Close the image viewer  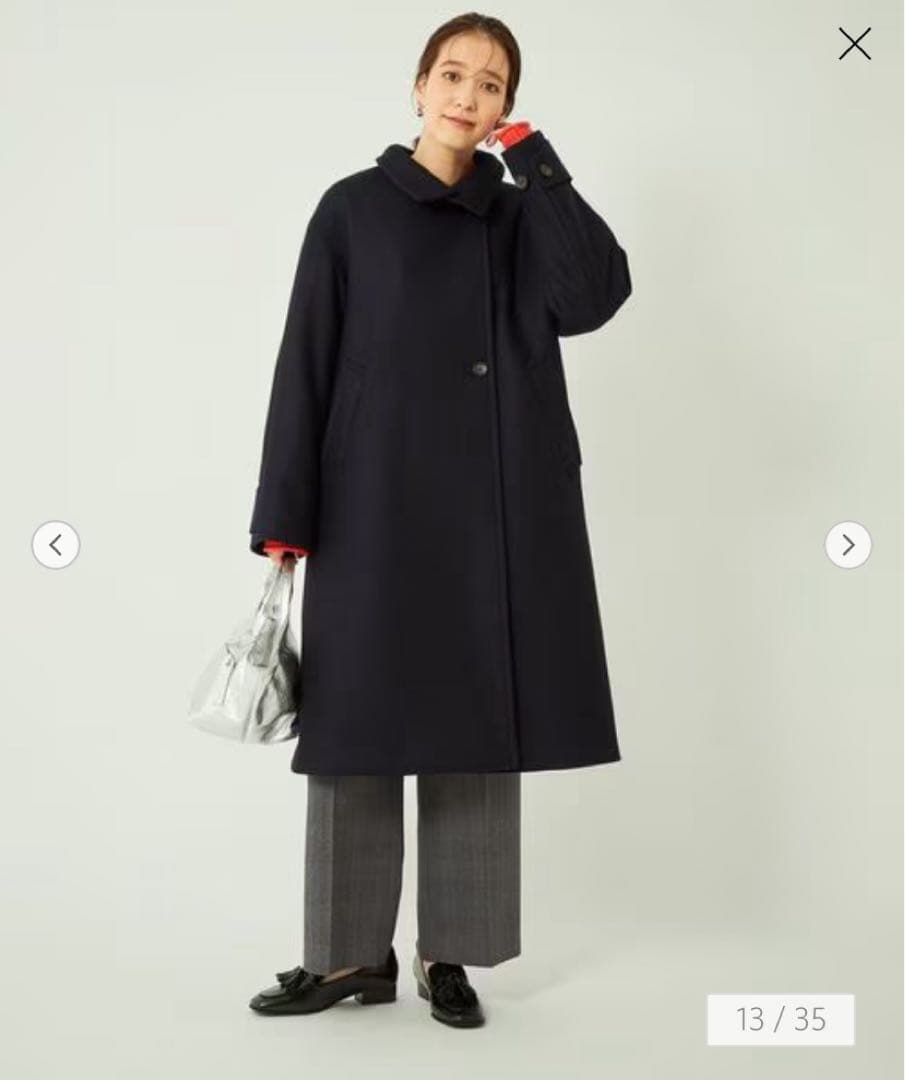(854, 44)
